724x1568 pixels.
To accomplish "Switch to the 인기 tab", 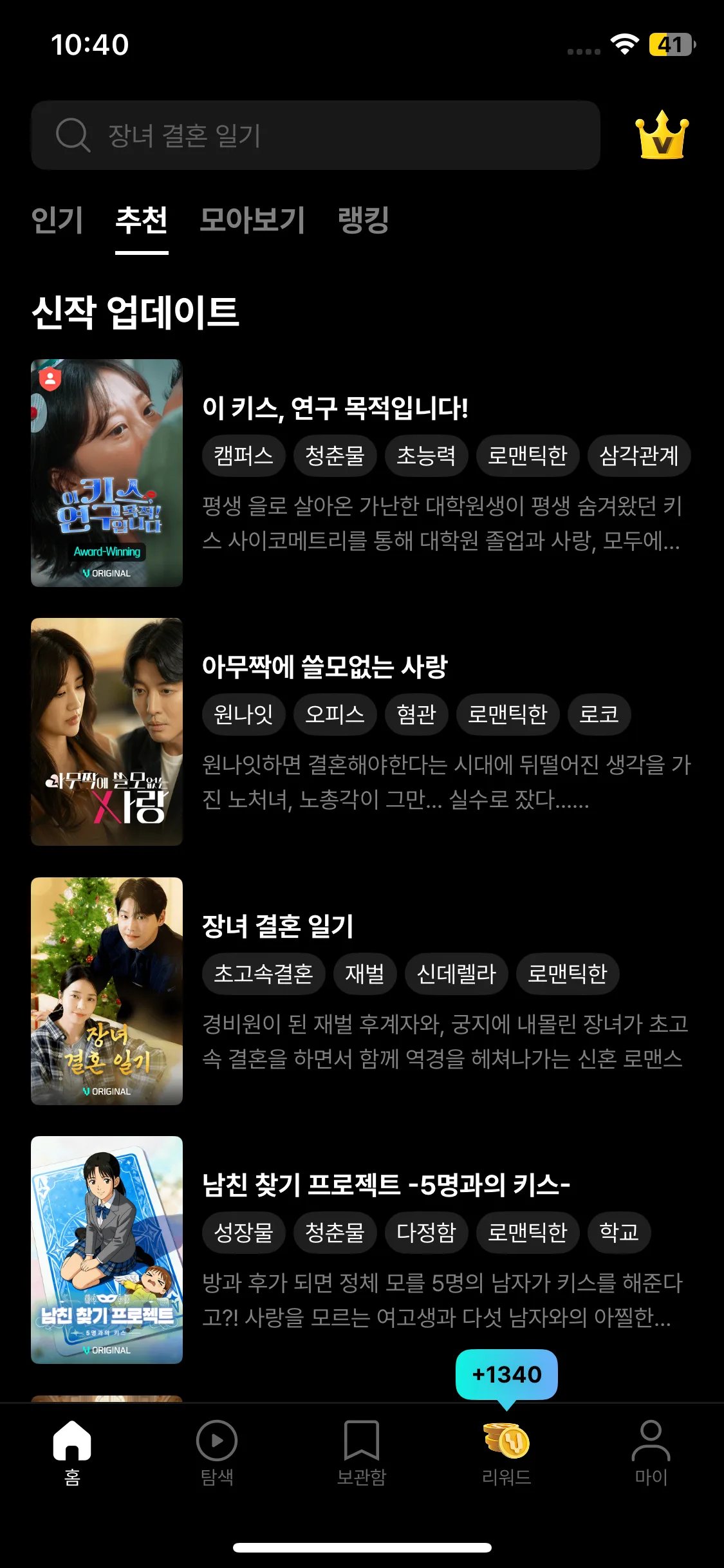I will (57, 220).
